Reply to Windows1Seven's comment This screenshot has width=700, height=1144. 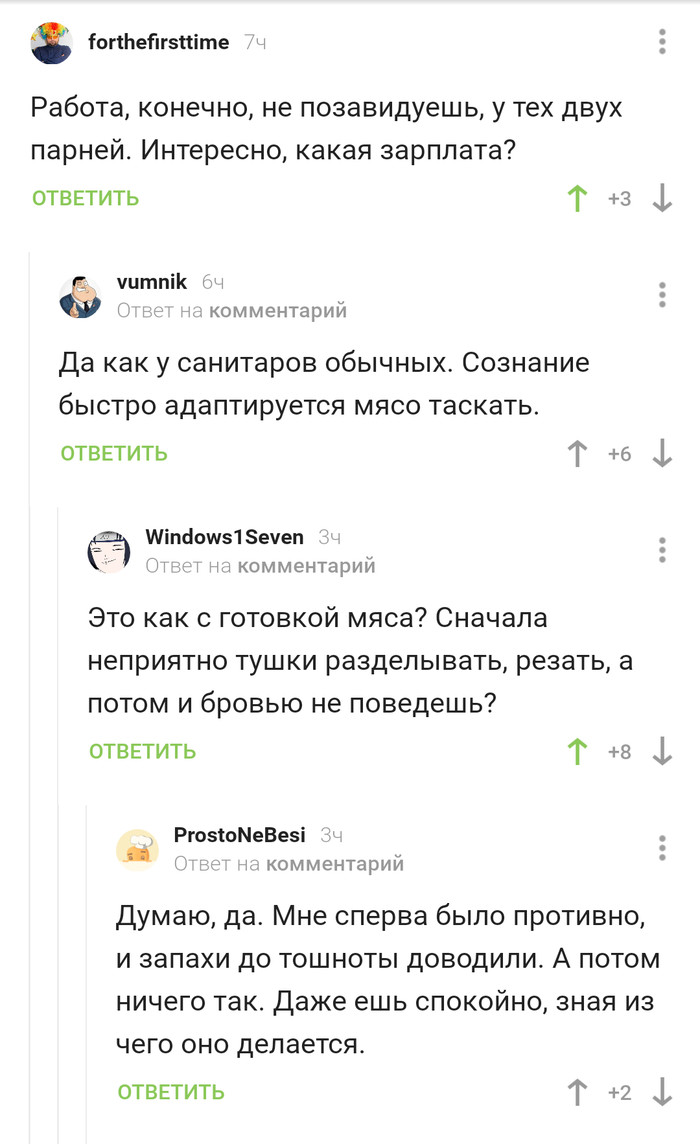[x=142, y=752]
